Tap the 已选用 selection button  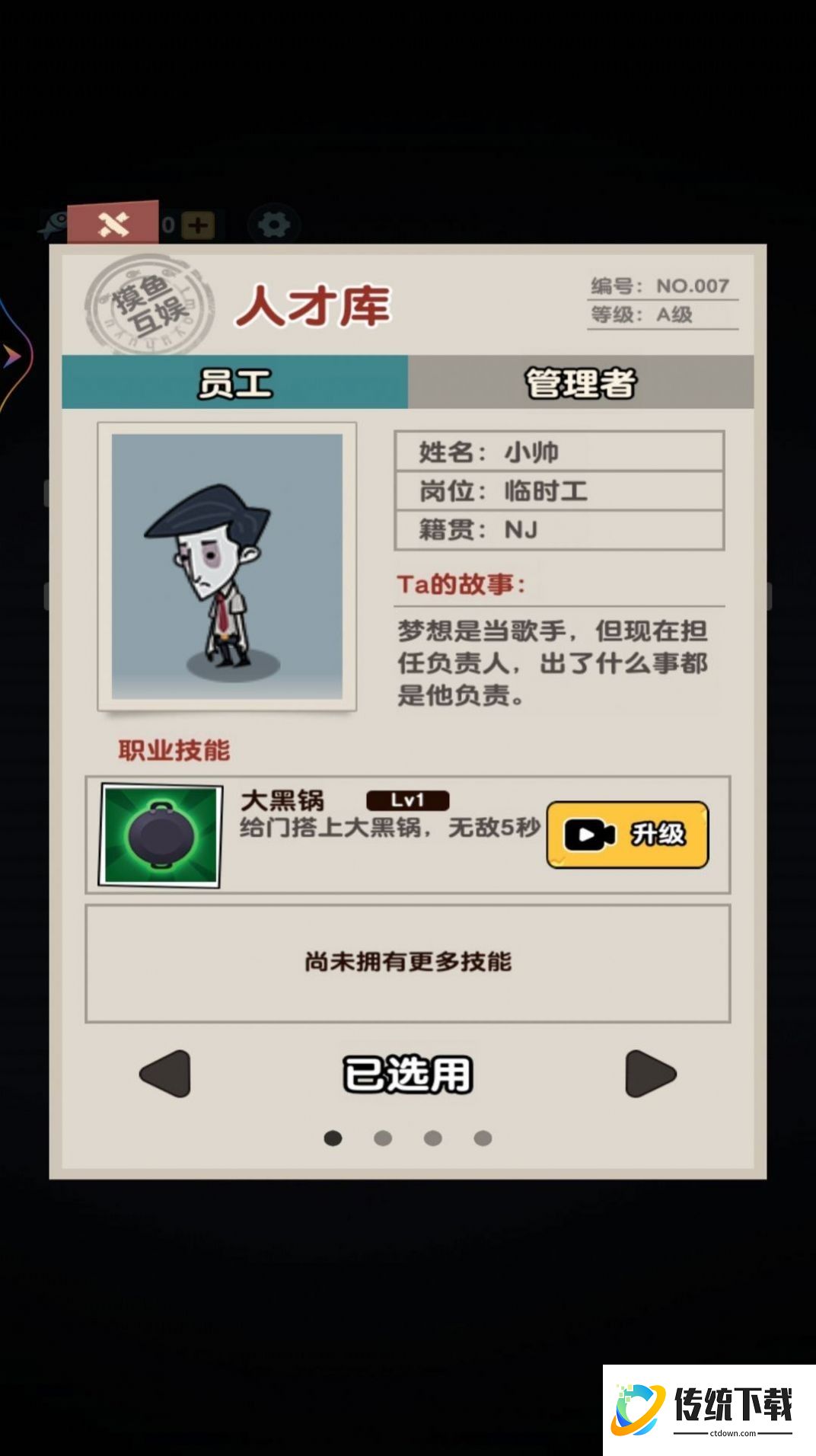pyautogui.click(x=409, y=1074)
